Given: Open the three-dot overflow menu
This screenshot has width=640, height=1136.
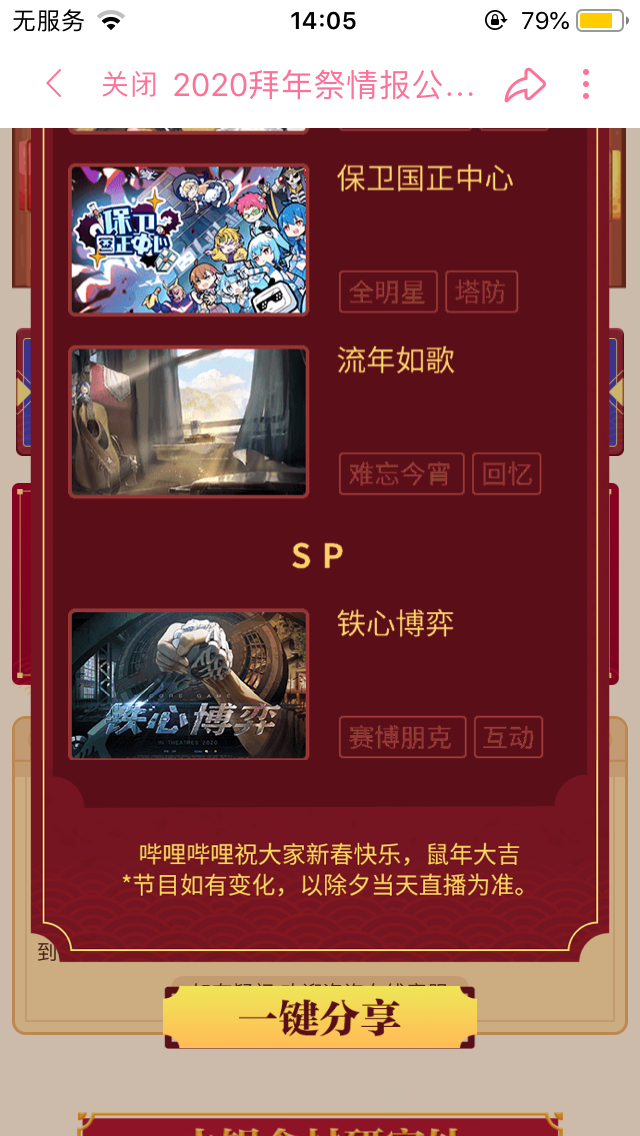Looking at the screenshot, I should 586,84.
